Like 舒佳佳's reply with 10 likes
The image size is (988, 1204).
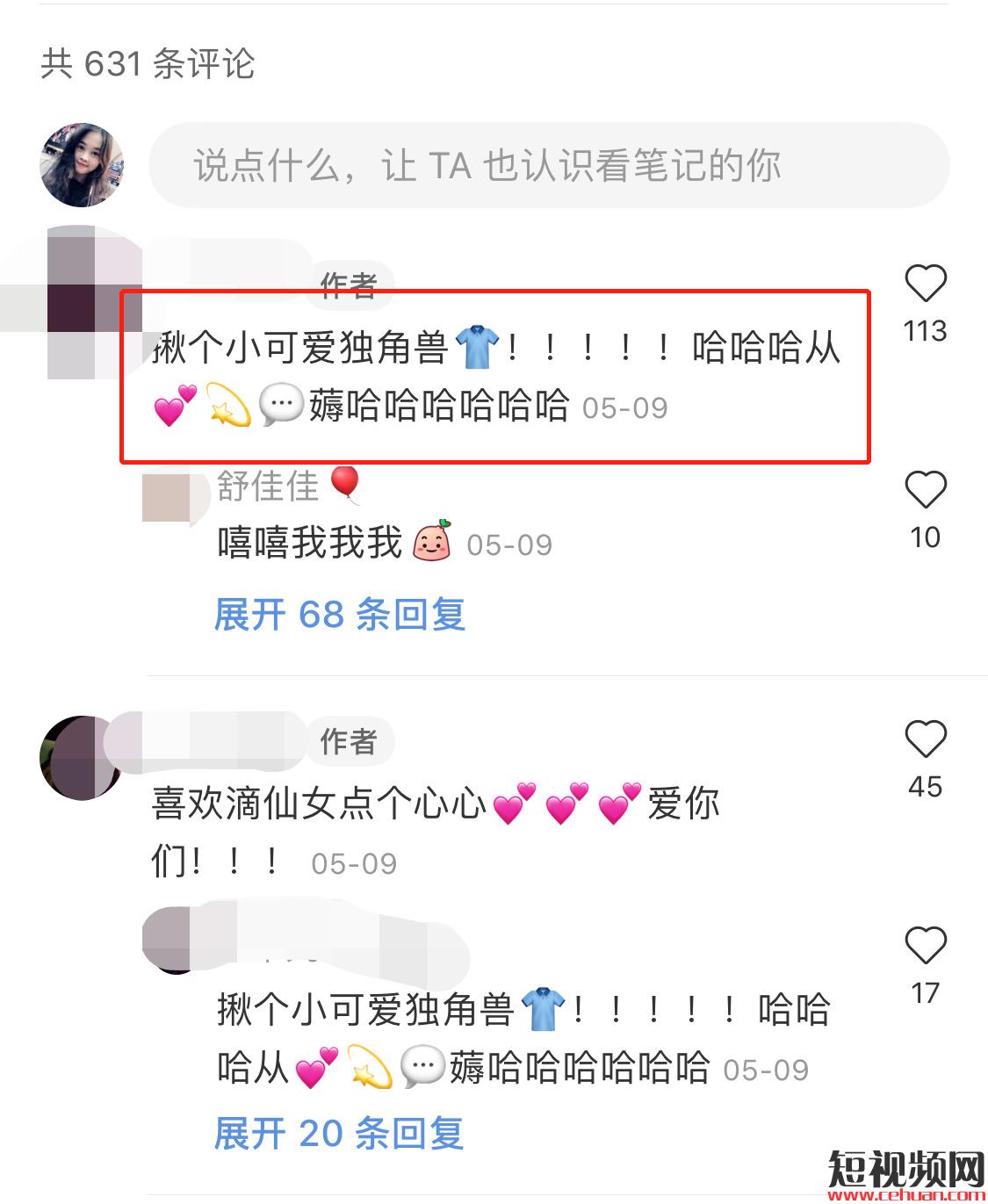click(925, 490)
